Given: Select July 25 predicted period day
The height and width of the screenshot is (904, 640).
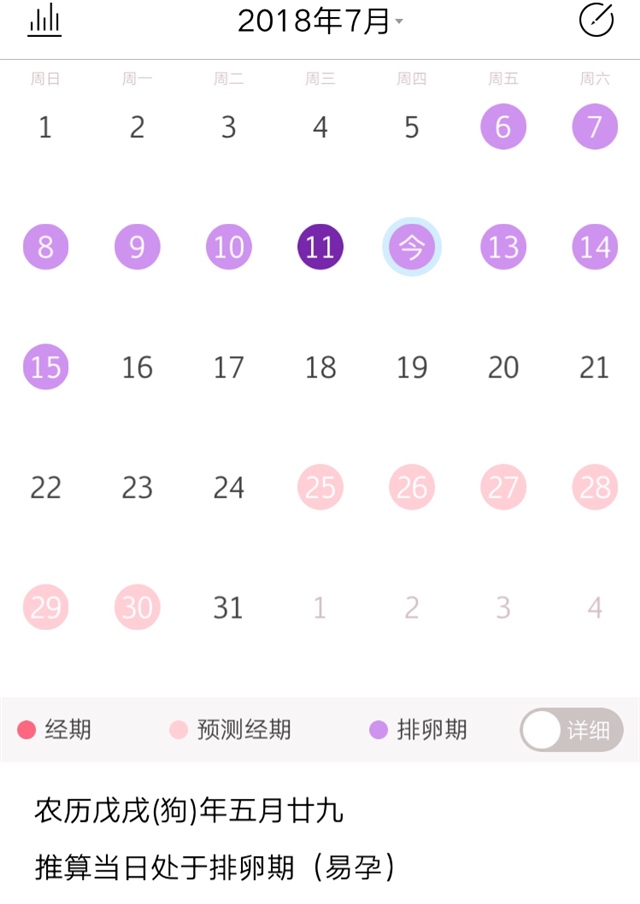Looking at the screenshot, I should (x=320, y=487).
